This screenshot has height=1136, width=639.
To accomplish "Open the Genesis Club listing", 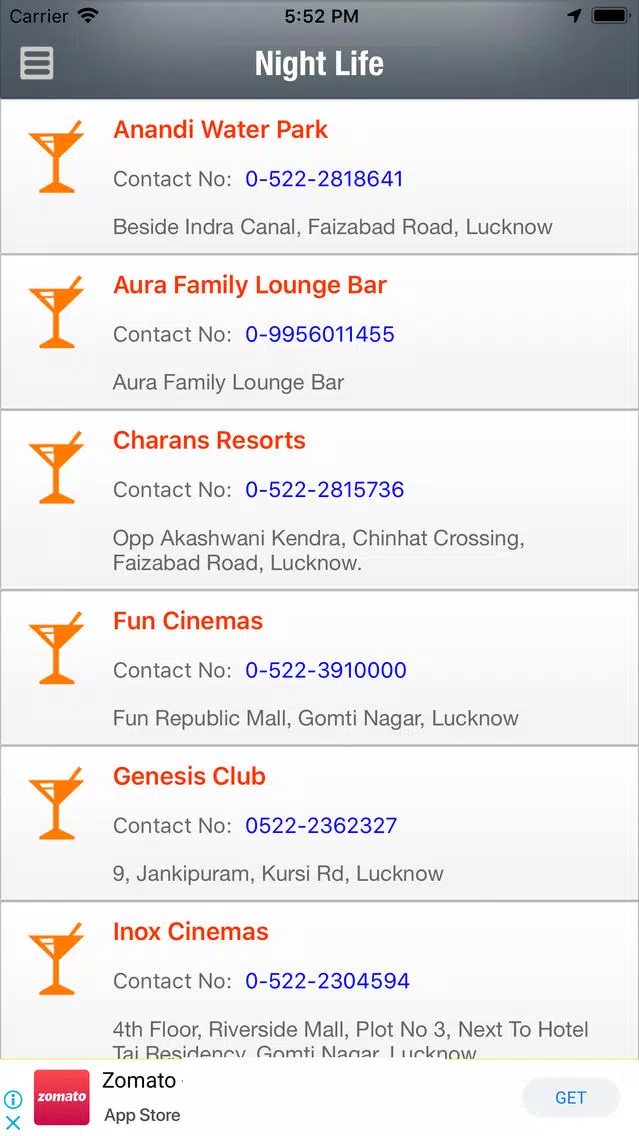I will coord(320,823).
